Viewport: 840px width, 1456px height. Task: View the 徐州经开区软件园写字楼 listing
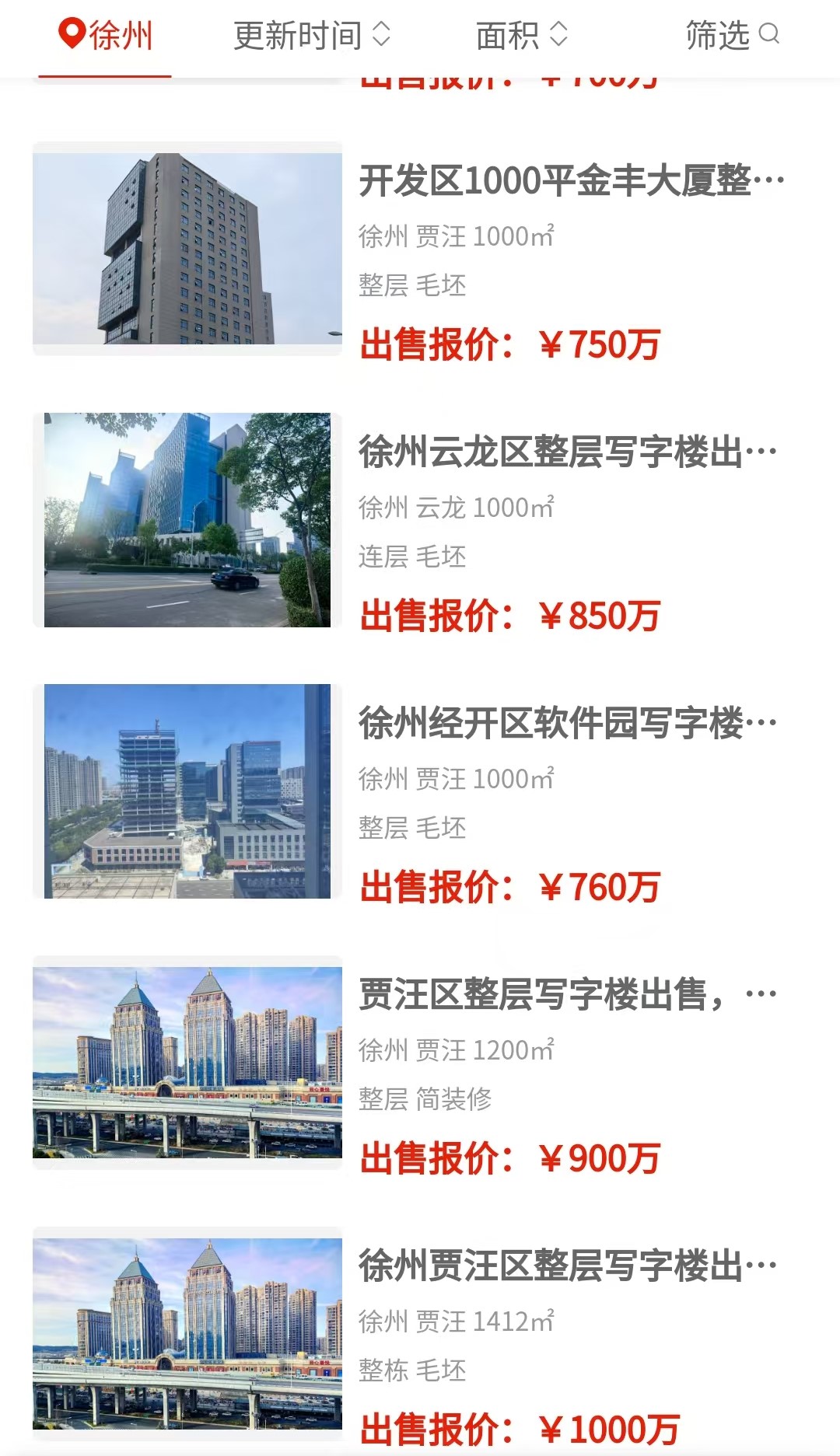click(420, 791)
